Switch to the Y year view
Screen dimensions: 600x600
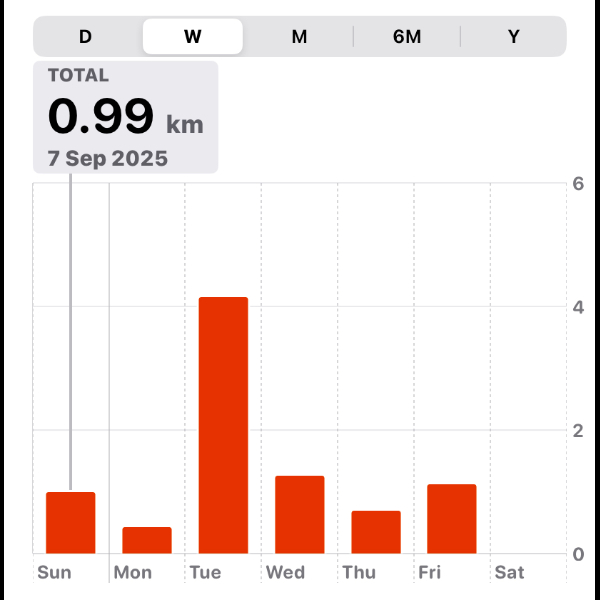tap(513, 37)
